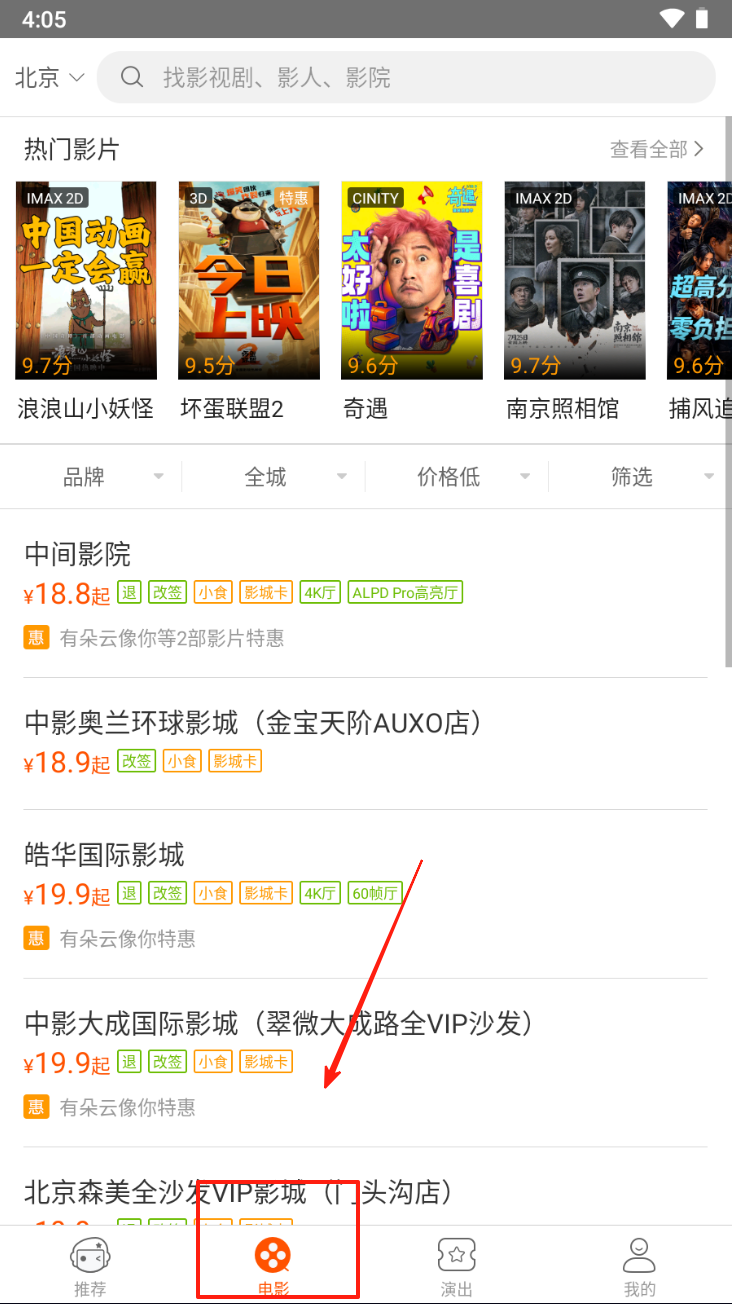Viewport: 732px width, 1304px height.
Task: Open the 浪浪山小妖怪 movie poster
Action: click(86, 281)
